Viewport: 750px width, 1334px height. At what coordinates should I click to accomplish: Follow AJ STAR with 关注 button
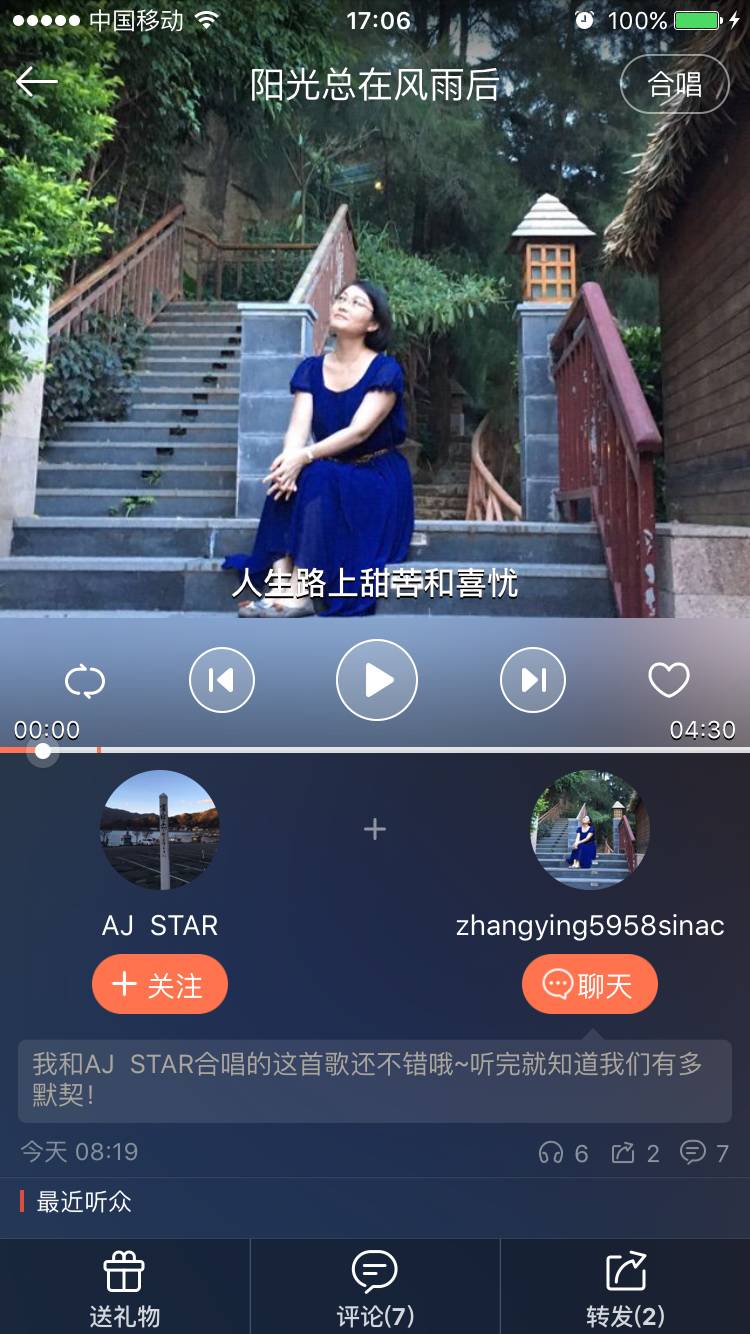(x=160, y=985)
